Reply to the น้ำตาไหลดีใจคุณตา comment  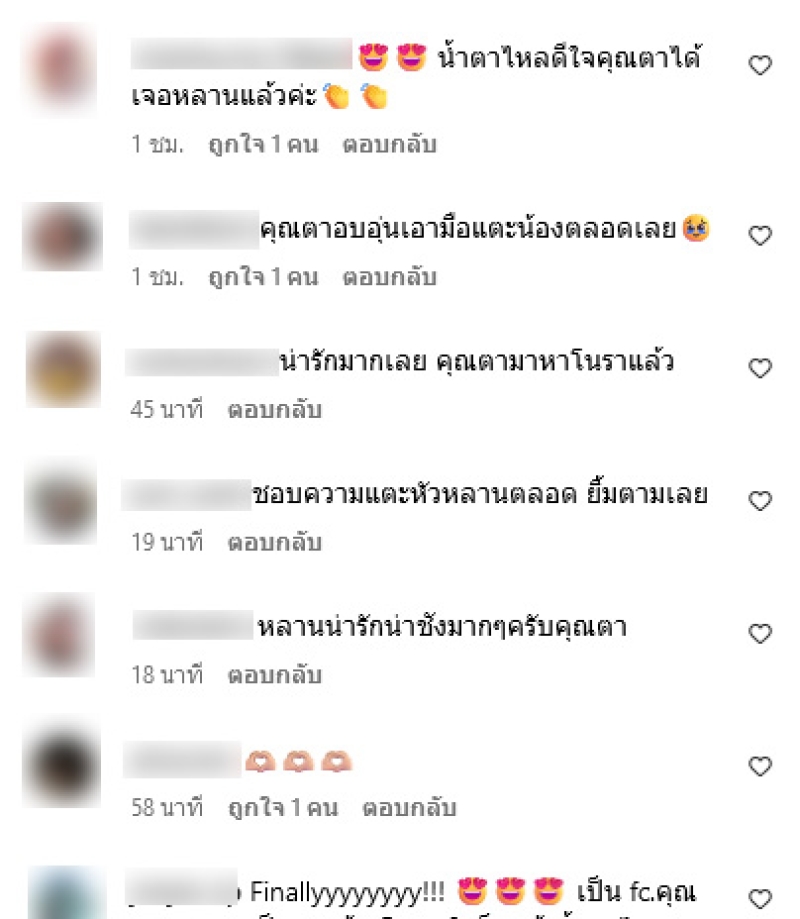389,144
